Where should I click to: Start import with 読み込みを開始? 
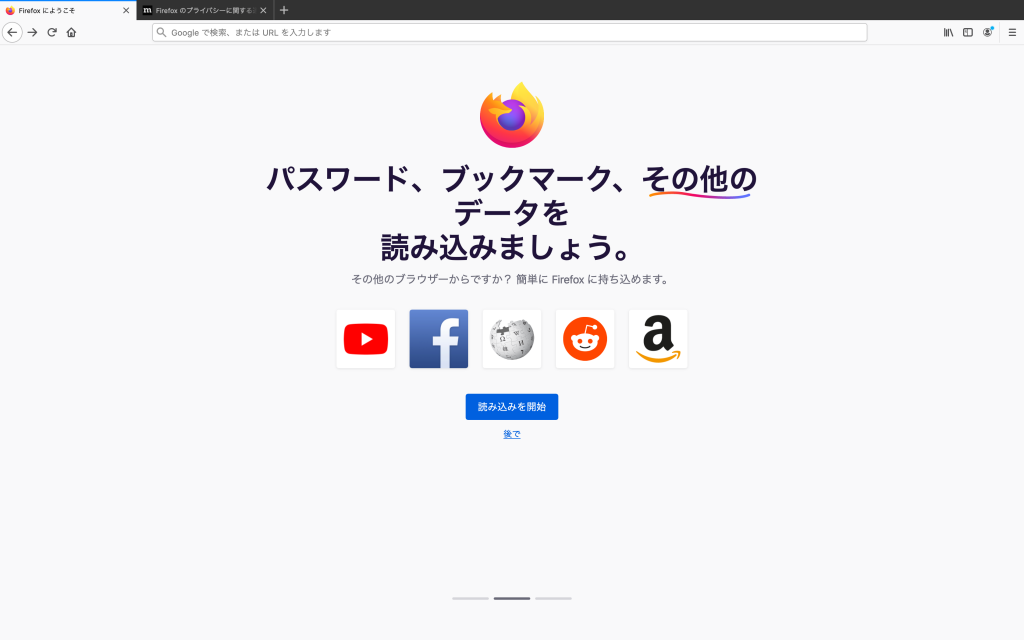pos(511,407)
